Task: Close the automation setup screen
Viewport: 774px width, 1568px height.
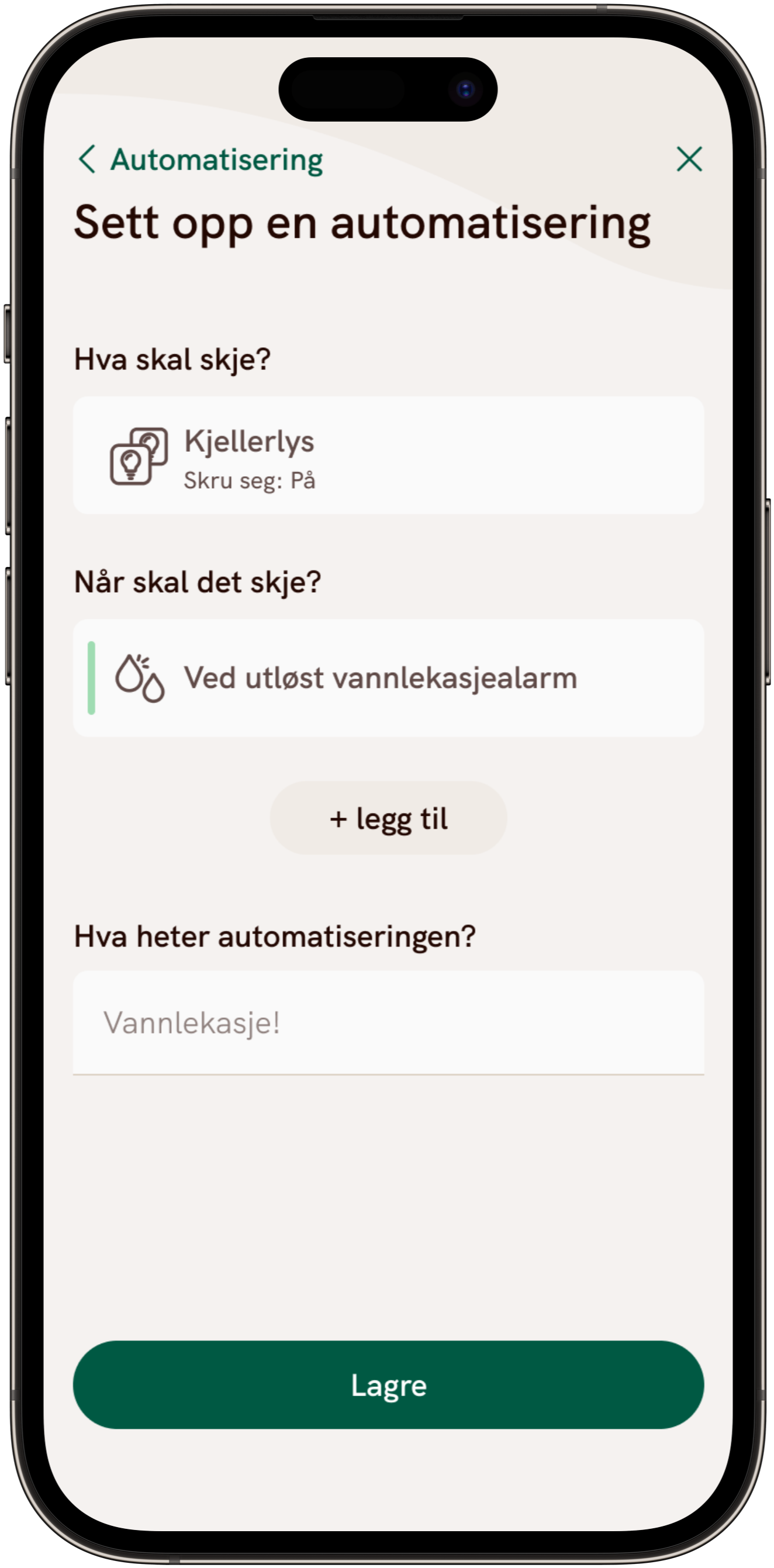Action: [689, 160]
